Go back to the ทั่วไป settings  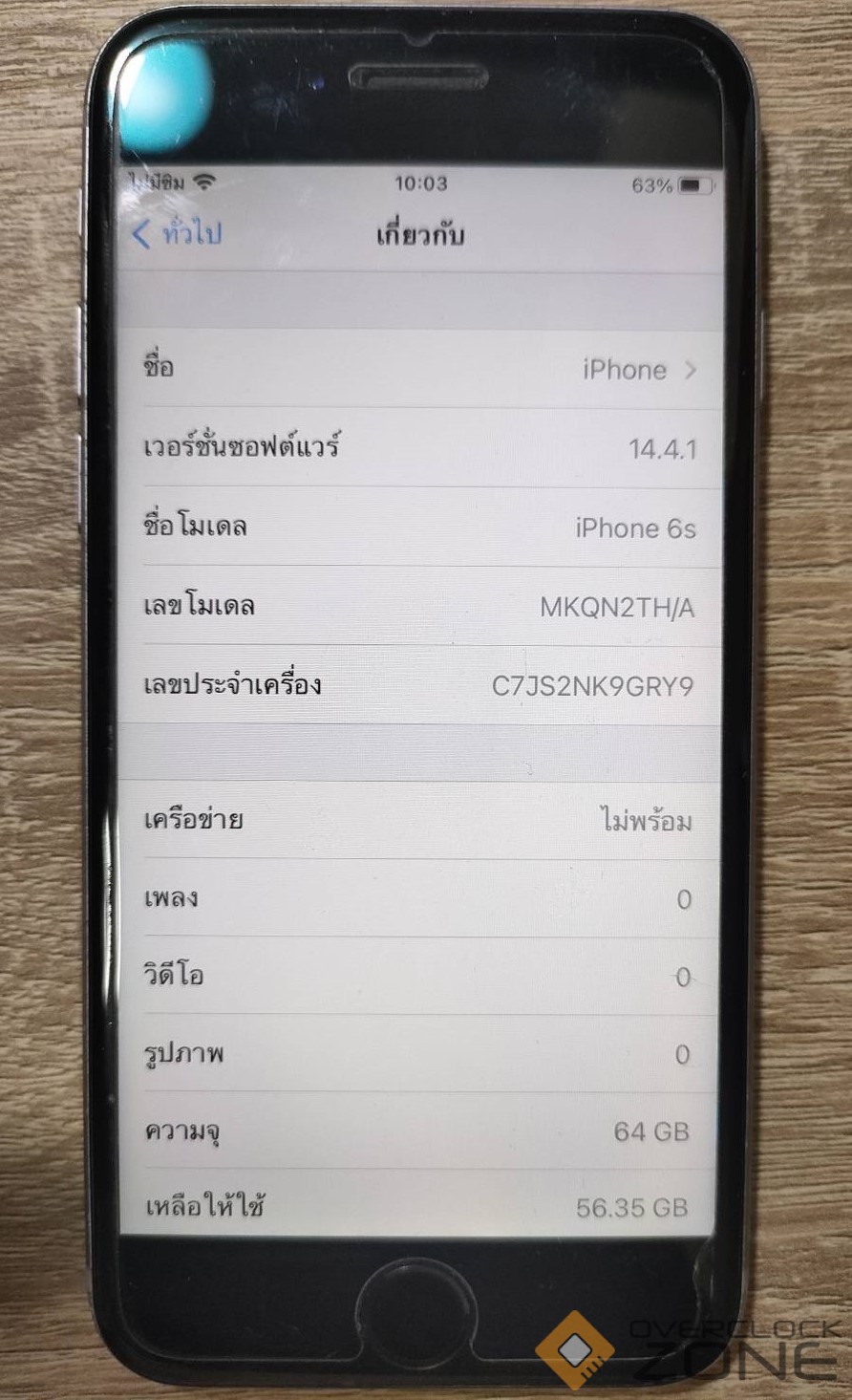point(179,233)
